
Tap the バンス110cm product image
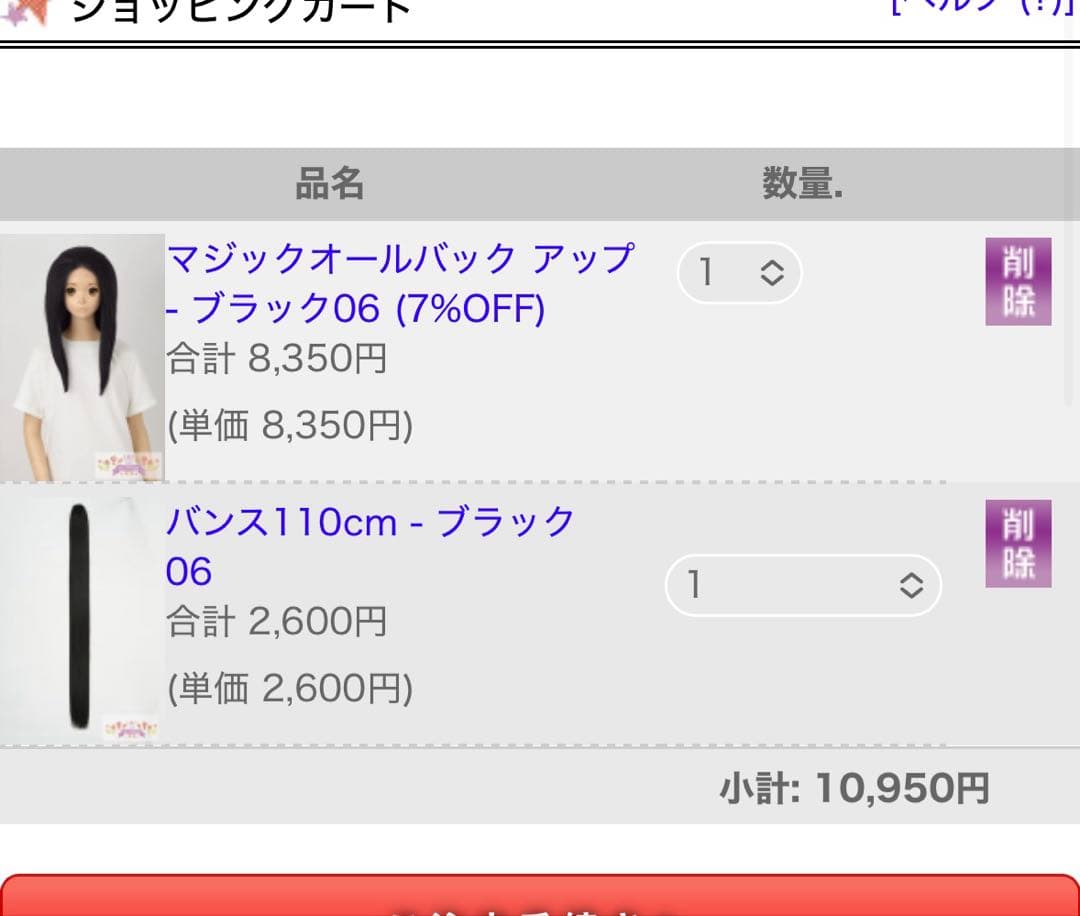click(82, 620)
